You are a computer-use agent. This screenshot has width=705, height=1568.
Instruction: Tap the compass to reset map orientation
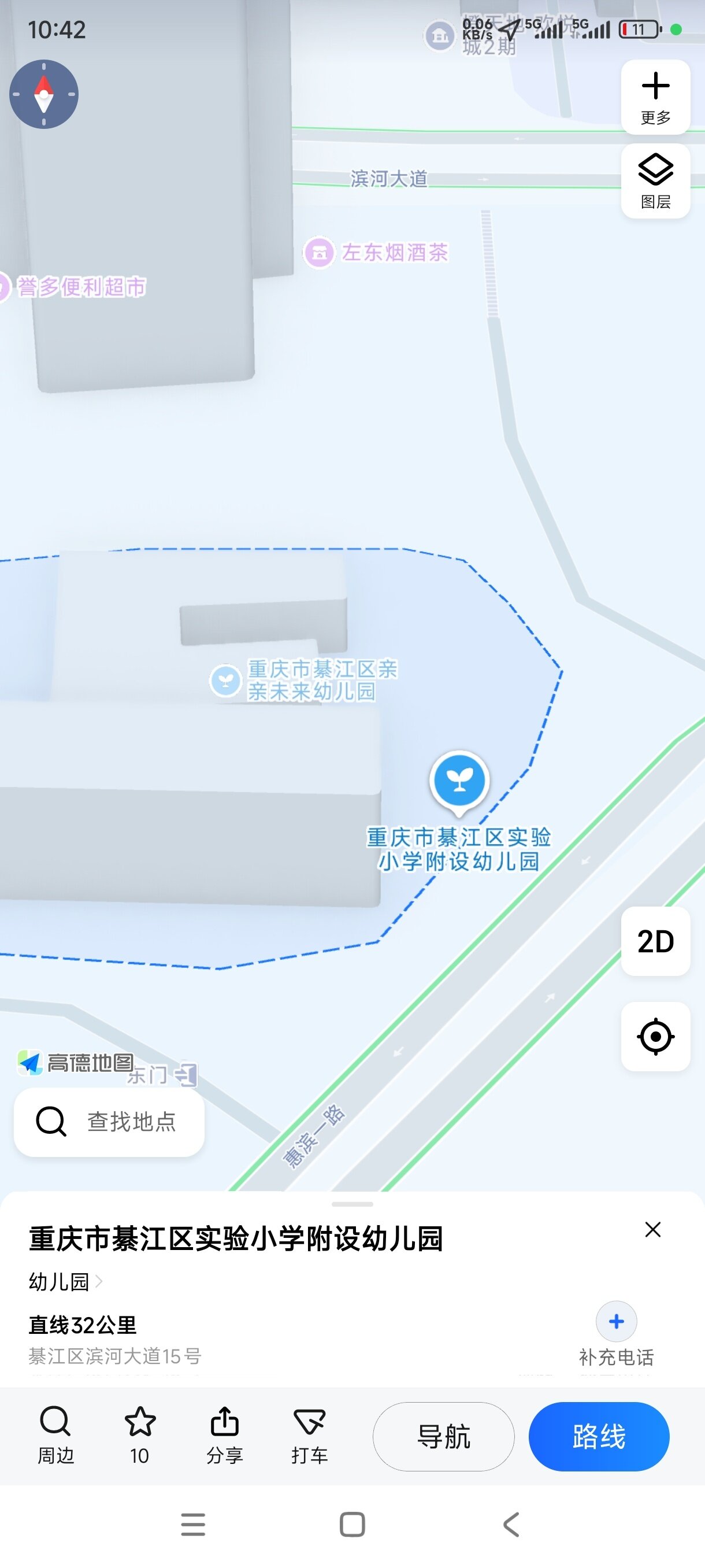click(44, 94)
